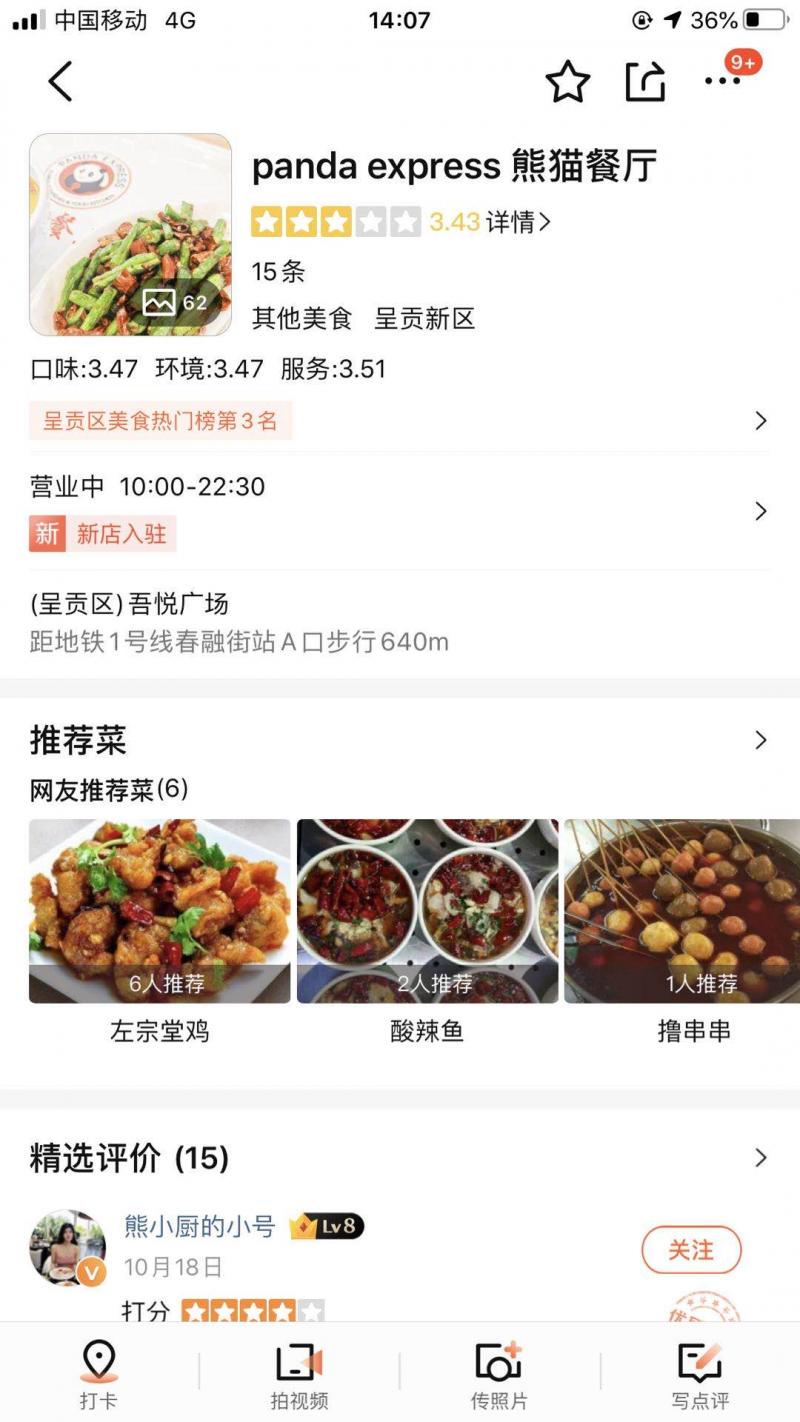
Task: Open the 左宗堂鸡 dish photo
Action: tap(159, 910)
